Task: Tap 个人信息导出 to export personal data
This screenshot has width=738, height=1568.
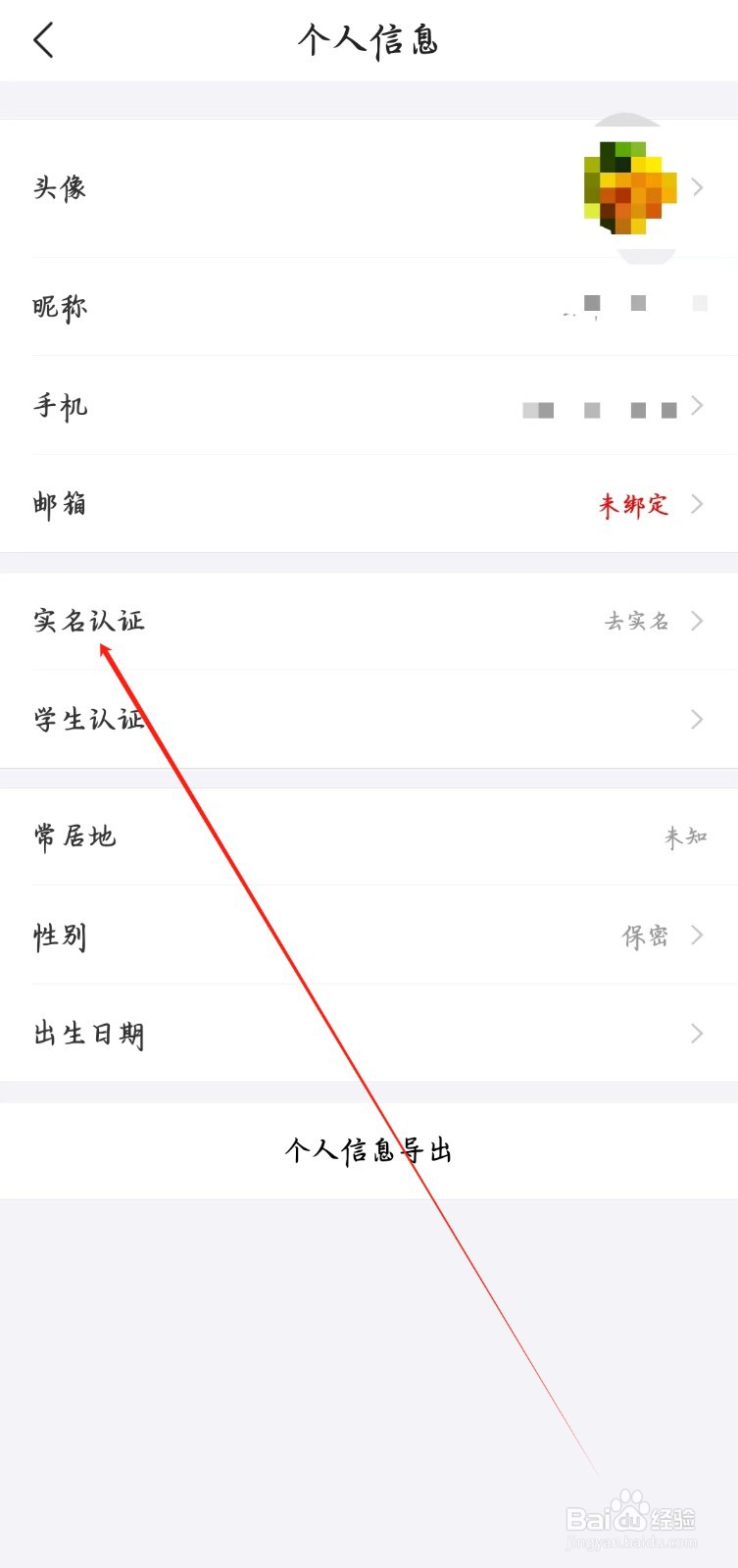Action: pos(368,1150)
